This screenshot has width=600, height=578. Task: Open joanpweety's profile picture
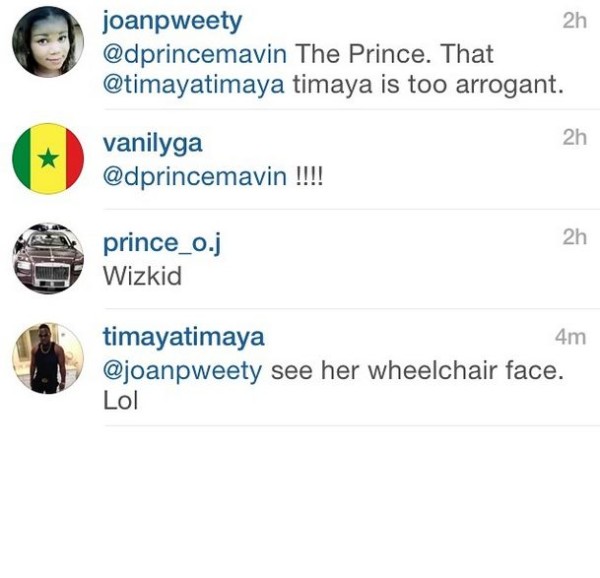tap(47, 42)
